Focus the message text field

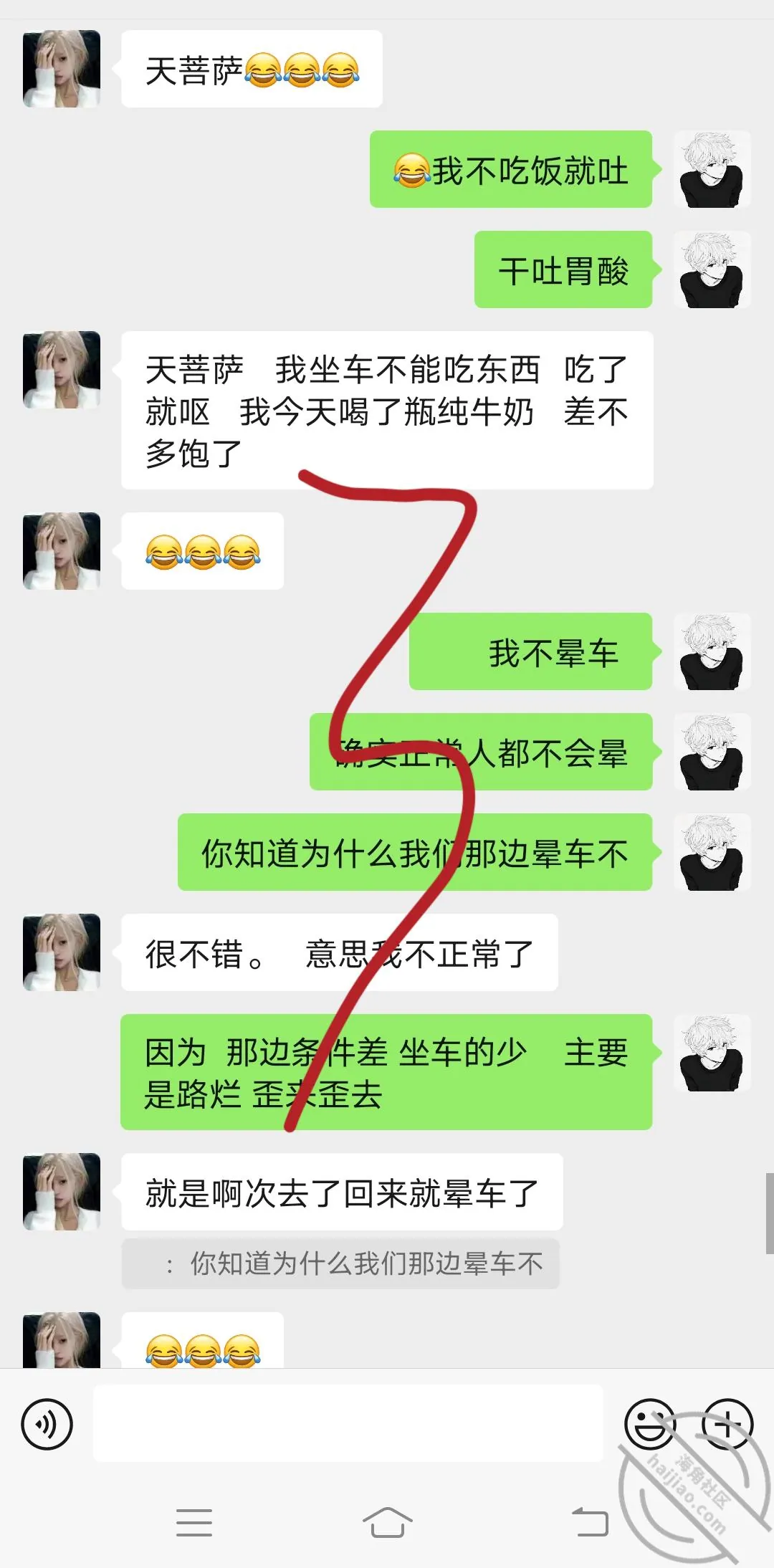point(348,1423)
